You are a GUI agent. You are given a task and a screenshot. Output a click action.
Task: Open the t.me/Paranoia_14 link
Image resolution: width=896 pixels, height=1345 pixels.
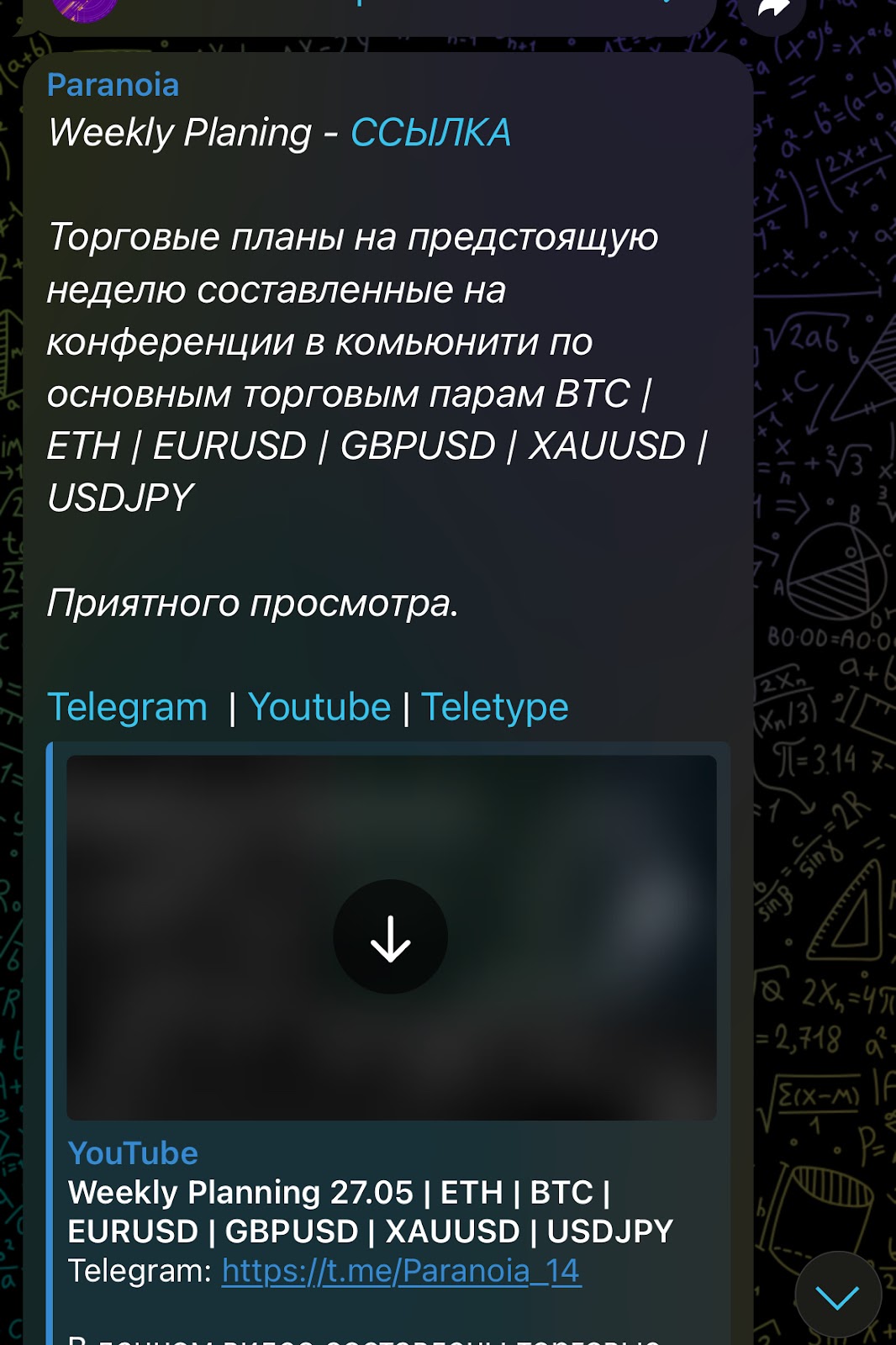tap(401, 1271)
